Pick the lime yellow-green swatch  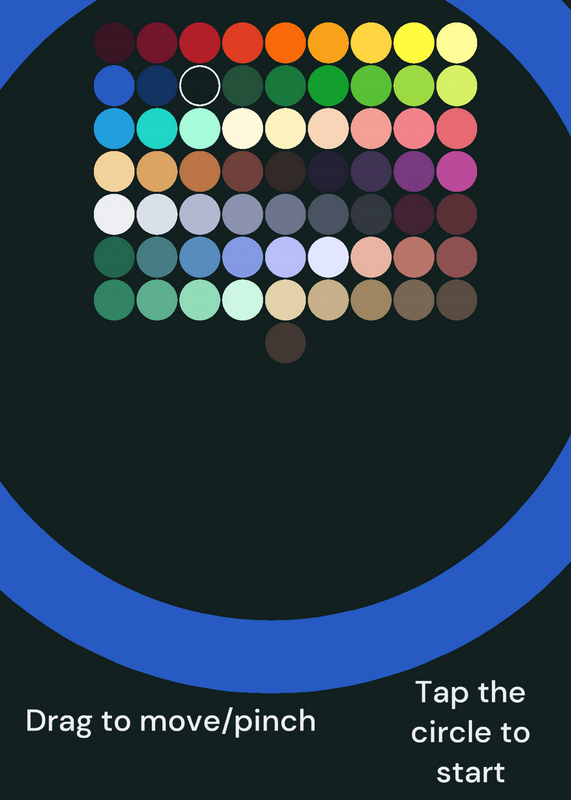pos(457,86)
